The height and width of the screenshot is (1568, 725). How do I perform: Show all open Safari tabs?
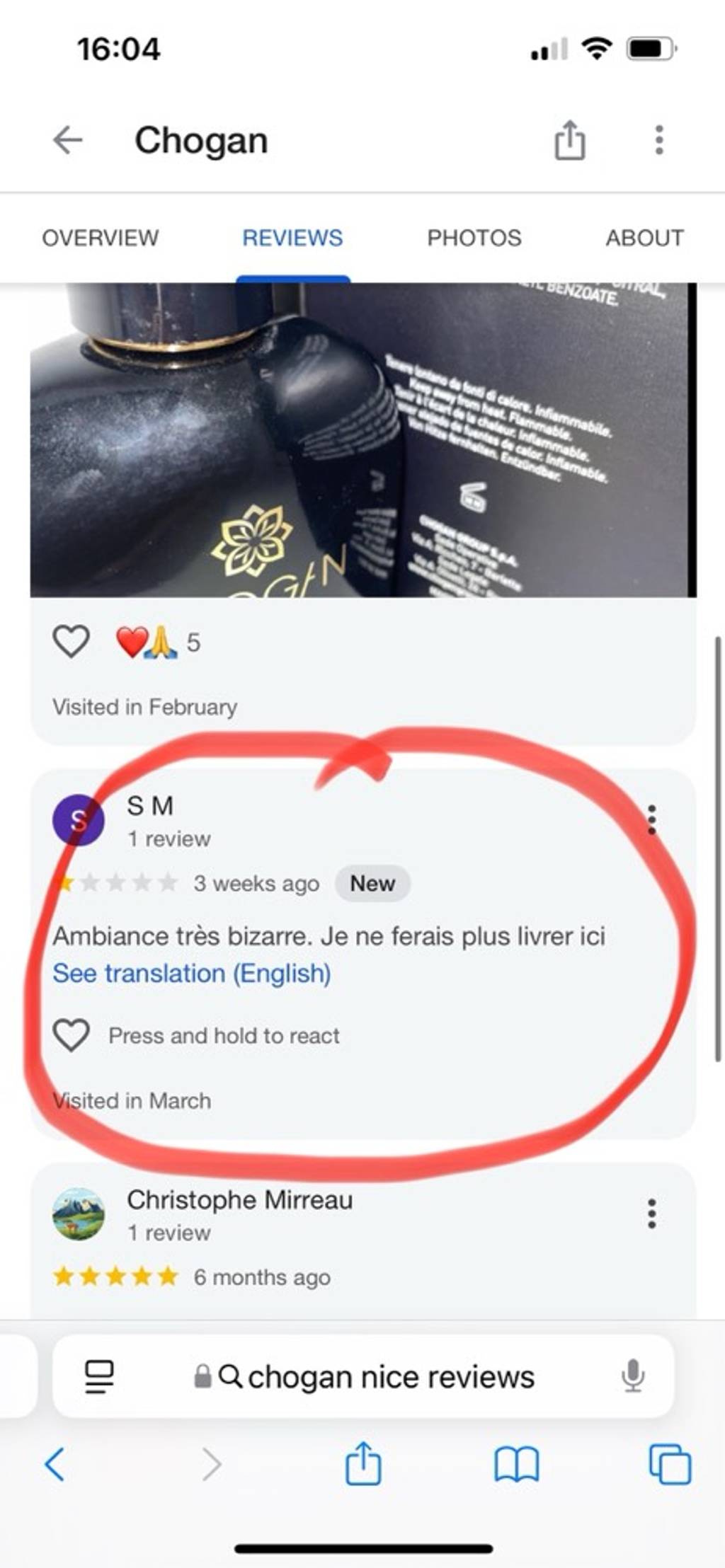click(x=670, y=1463)
